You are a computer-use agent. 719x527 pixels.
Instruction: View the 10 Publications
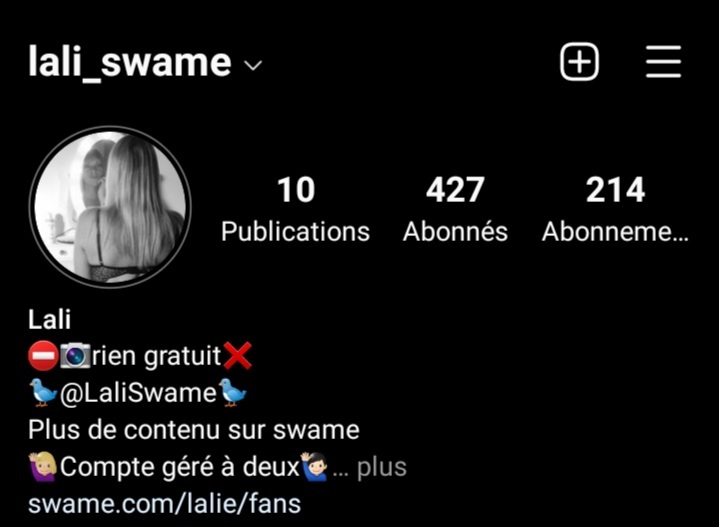coord(295,209)
